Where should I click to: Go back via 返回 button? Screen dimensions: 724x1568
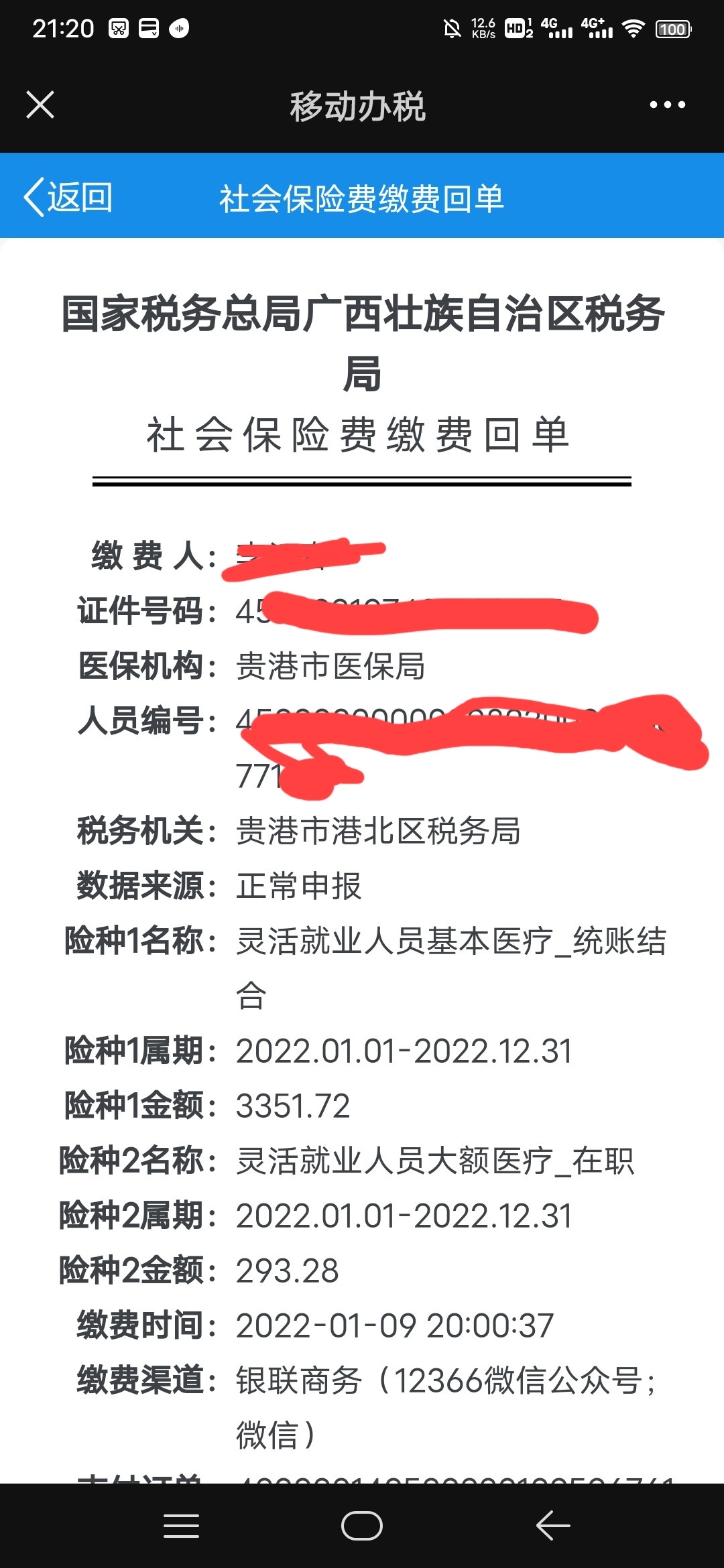point(68,197)
